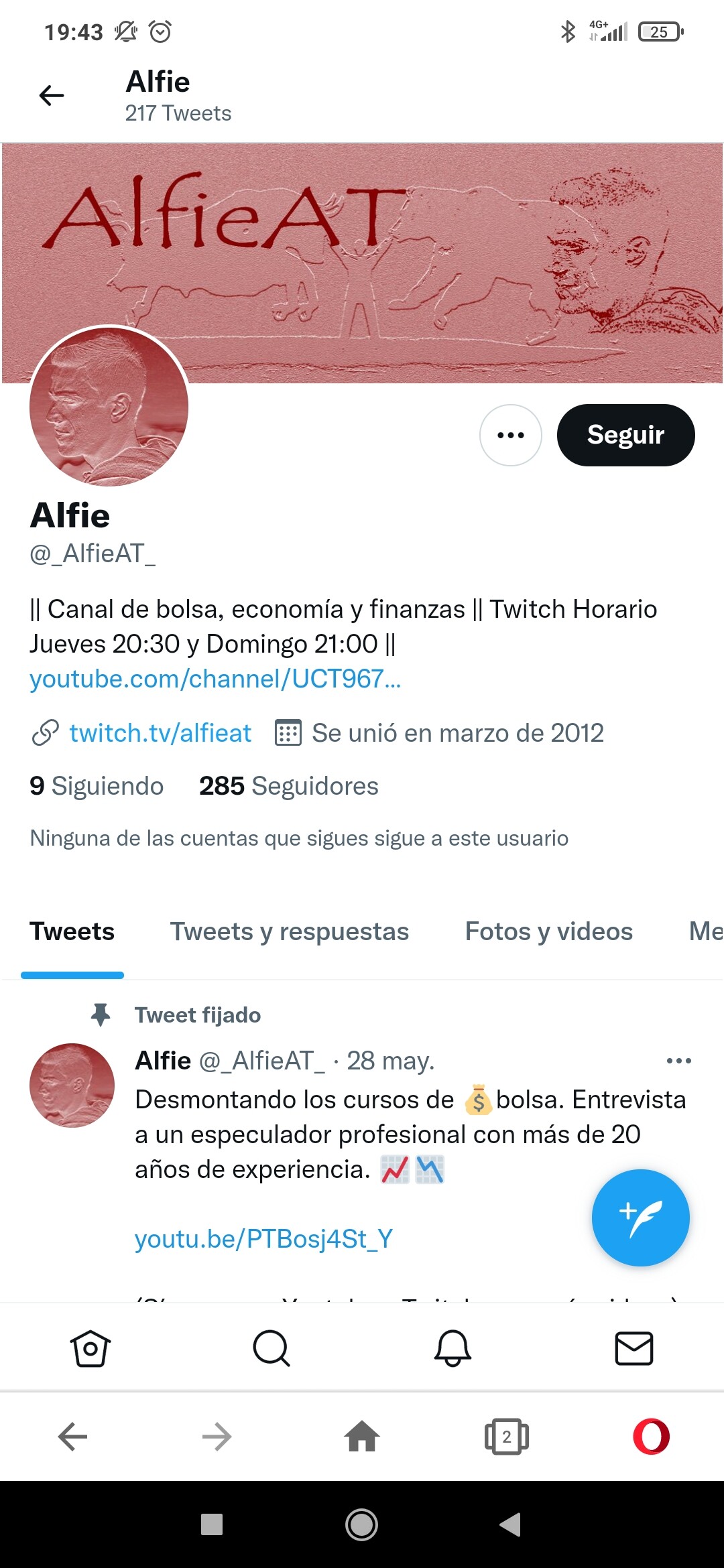
Task: Switch to Fotos y videos tab
Action: pyautogui.click(x=549, y=932)
